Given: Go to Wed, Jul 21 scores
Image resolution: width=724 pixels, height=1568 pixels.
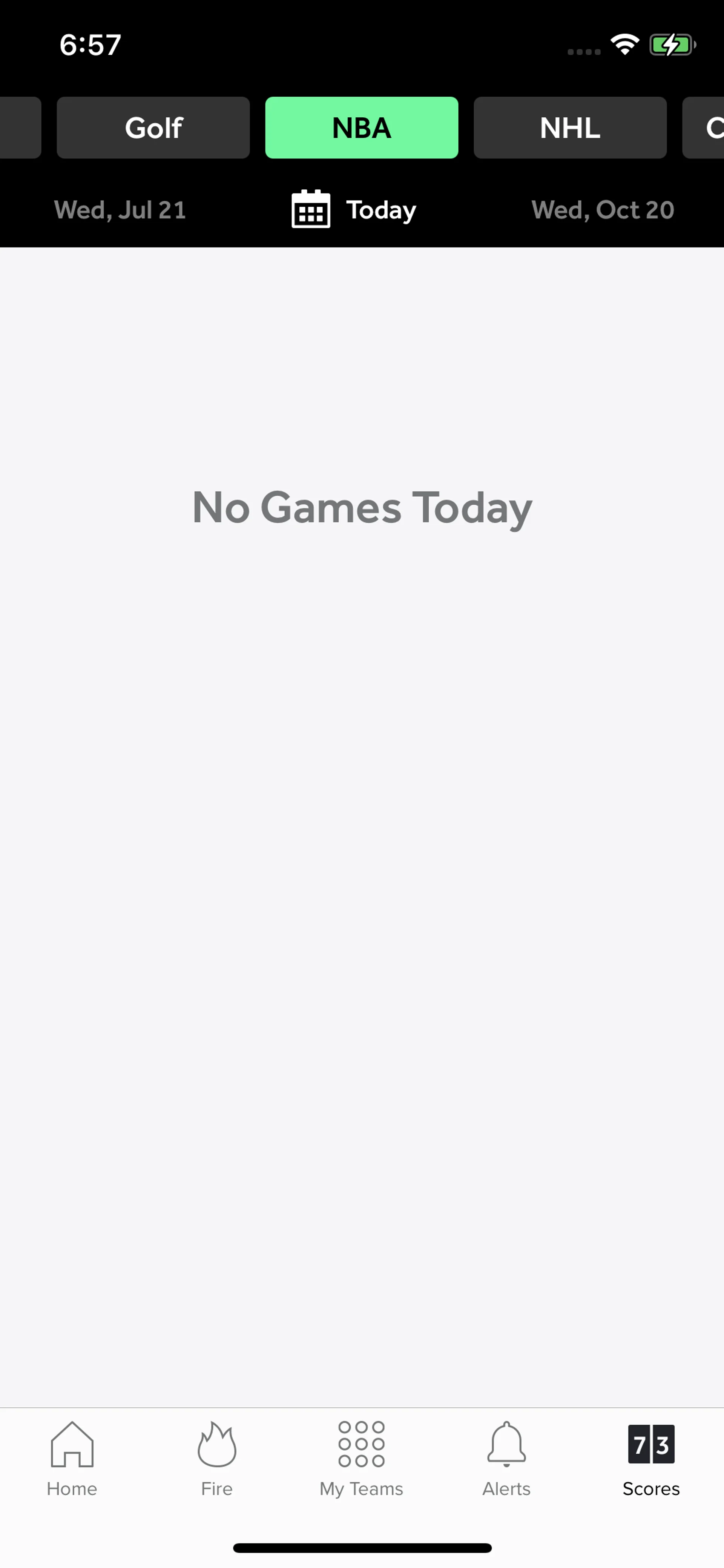Looking at the screenshot, I should click(x=120, y=210).
